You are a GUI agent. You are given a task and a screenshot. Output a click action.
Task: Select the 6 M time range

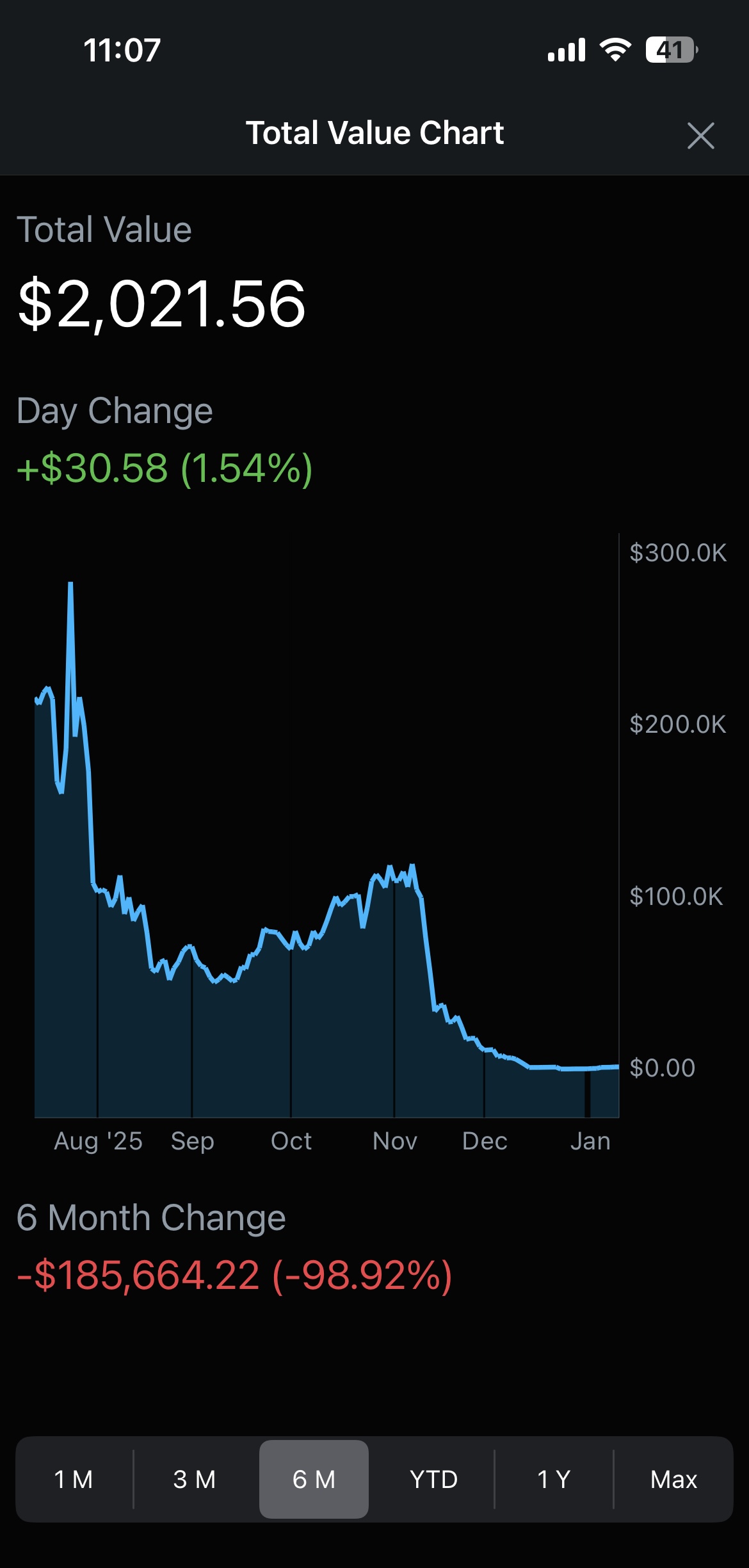pyautogui.click(x=314, y=1479)
